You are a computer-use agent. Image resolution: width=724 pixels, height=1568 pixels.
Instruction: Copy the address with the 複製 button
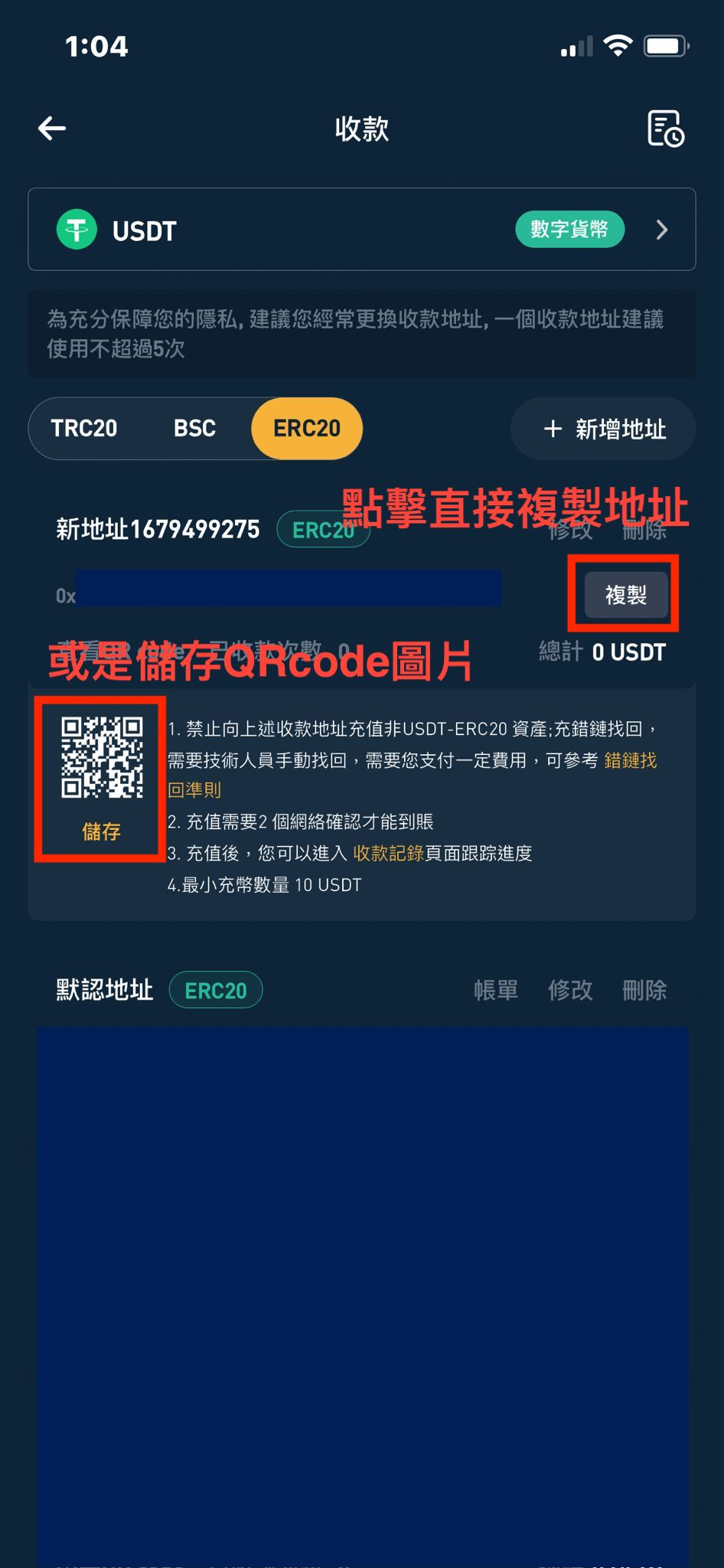(x=625, y=595)
